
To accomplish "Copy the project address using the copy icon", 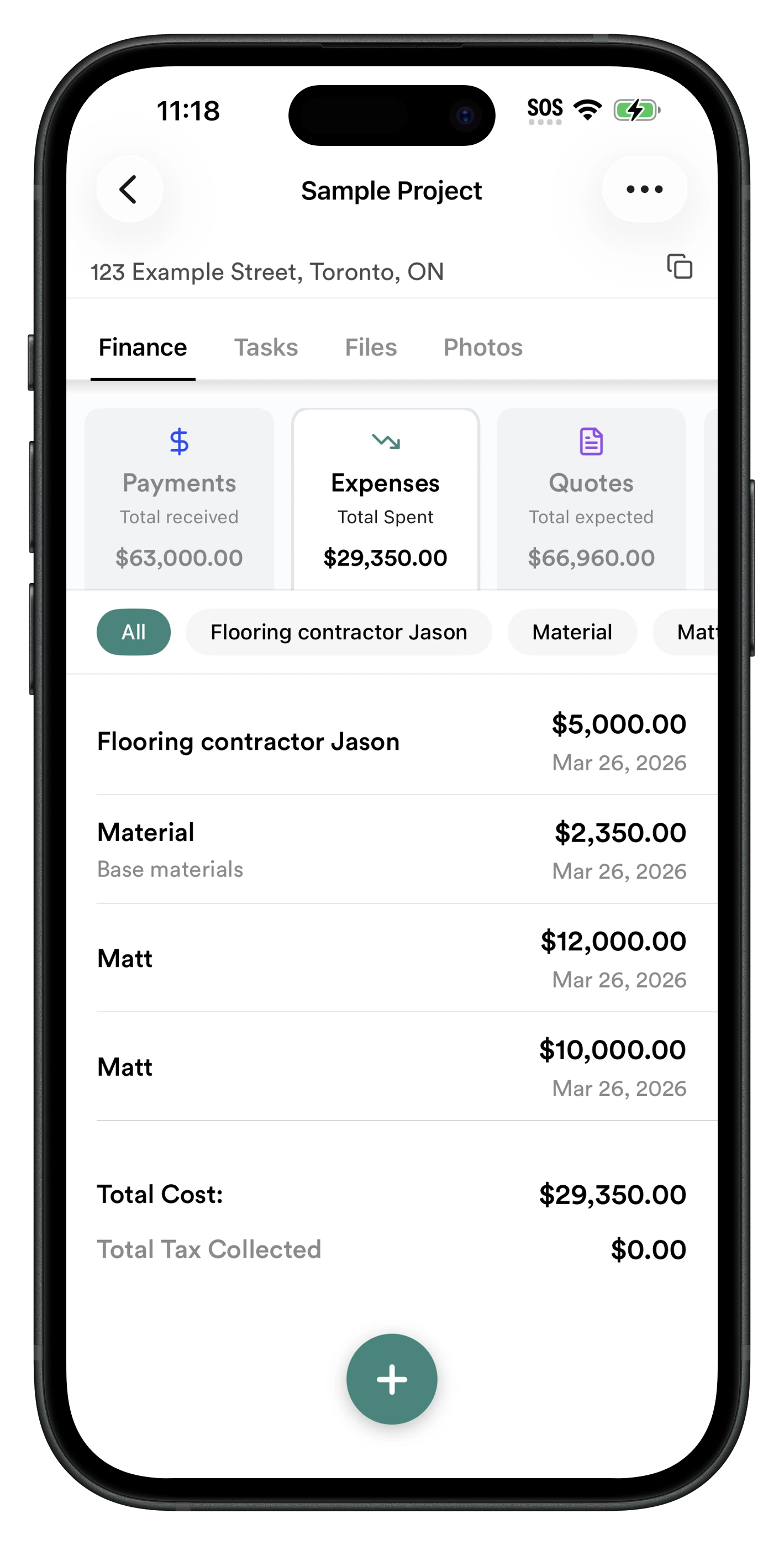I will (680, 267).
